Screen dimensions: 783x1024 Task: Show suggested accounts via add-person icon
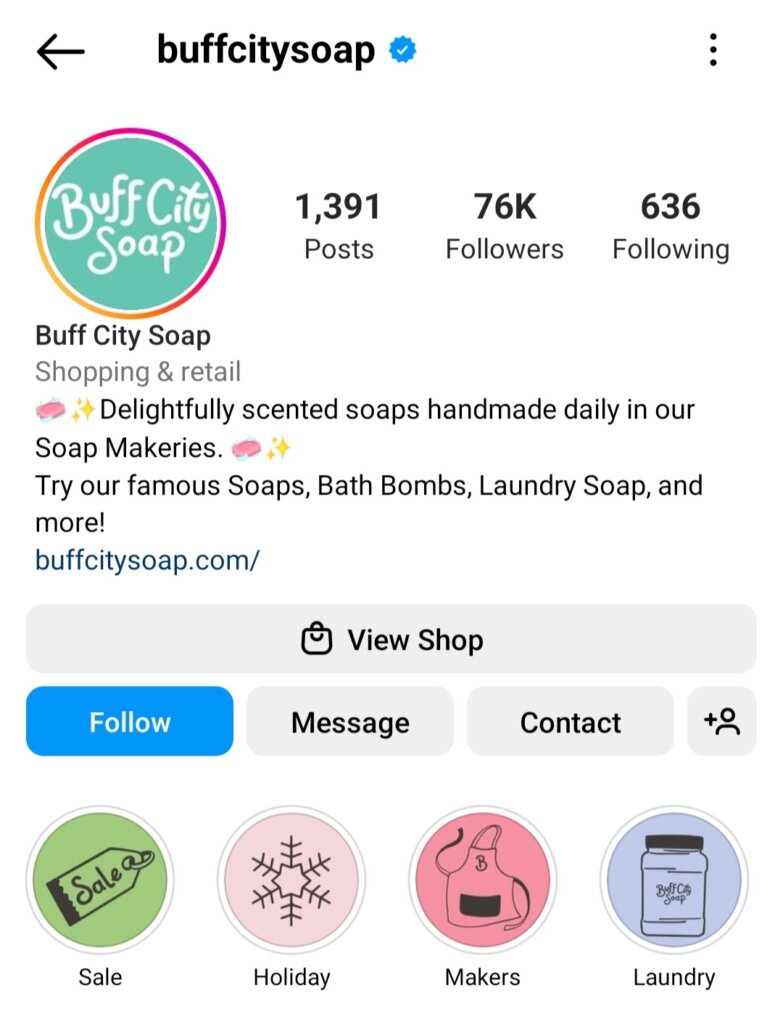[721, 722]
